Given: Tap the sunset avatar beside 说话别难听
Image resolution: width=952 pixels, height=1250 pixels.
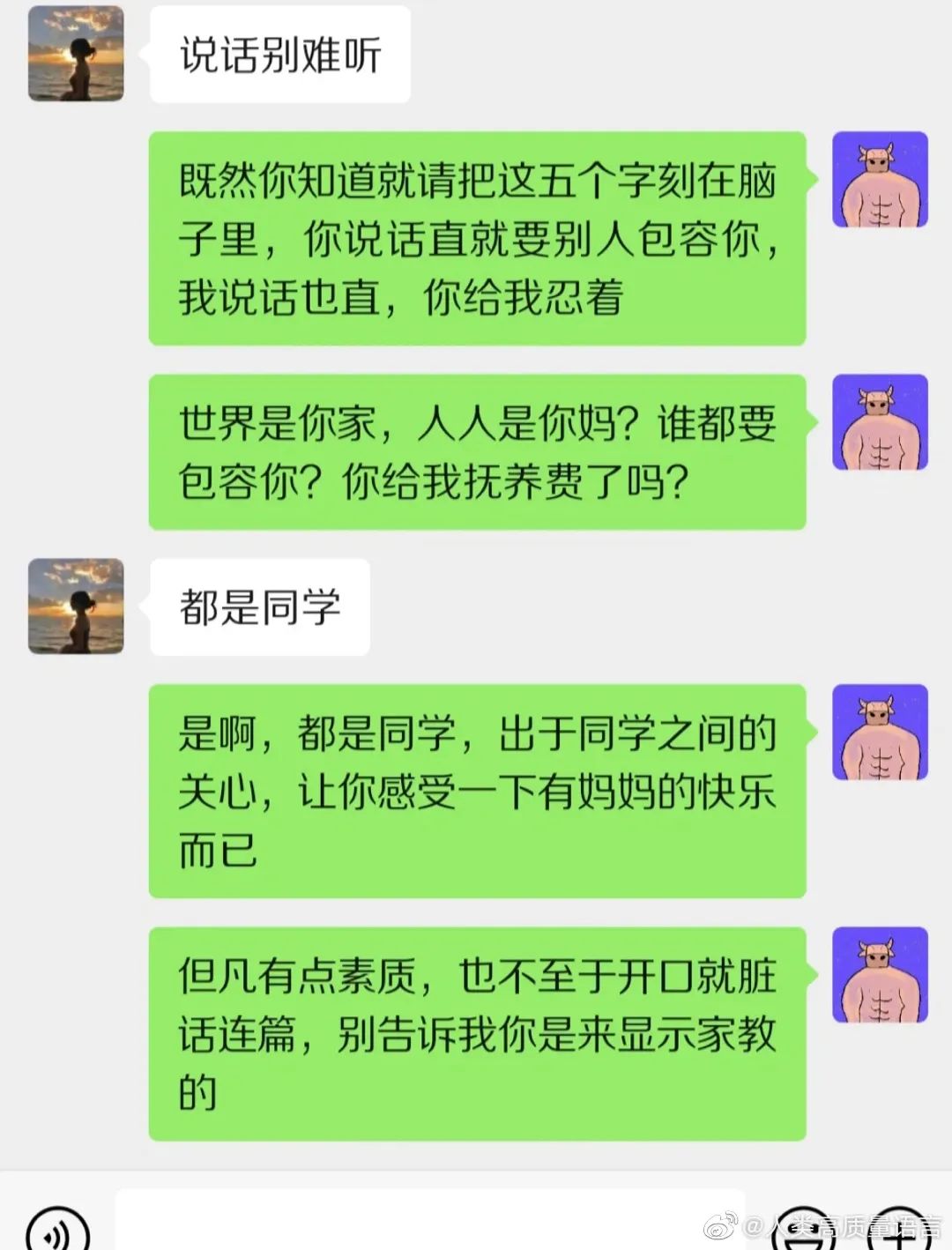Looking at the screenshot, I should tap(76, 53).
